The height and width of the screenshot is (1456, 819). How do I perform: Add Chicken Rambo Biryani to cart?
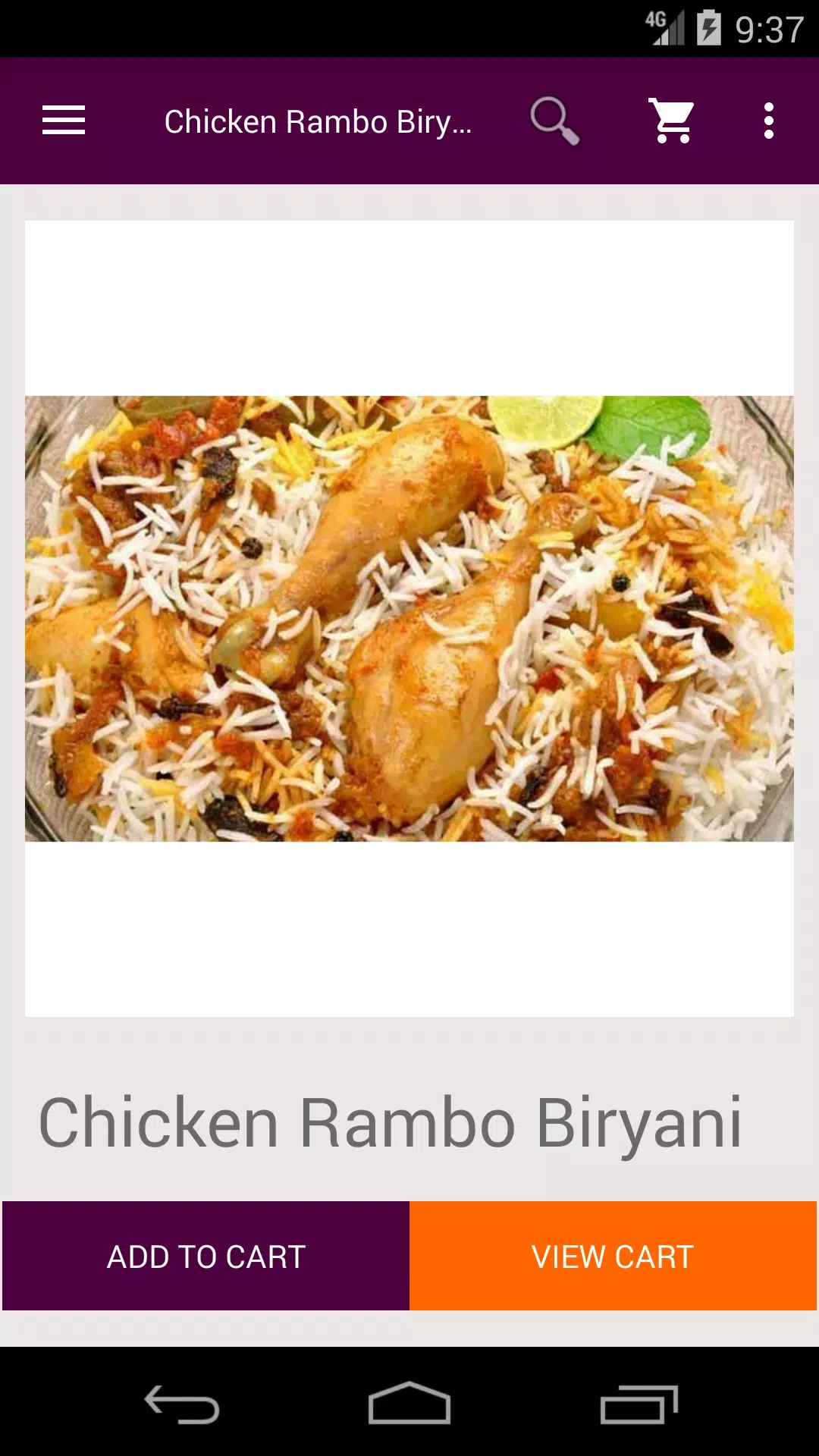206,1256
